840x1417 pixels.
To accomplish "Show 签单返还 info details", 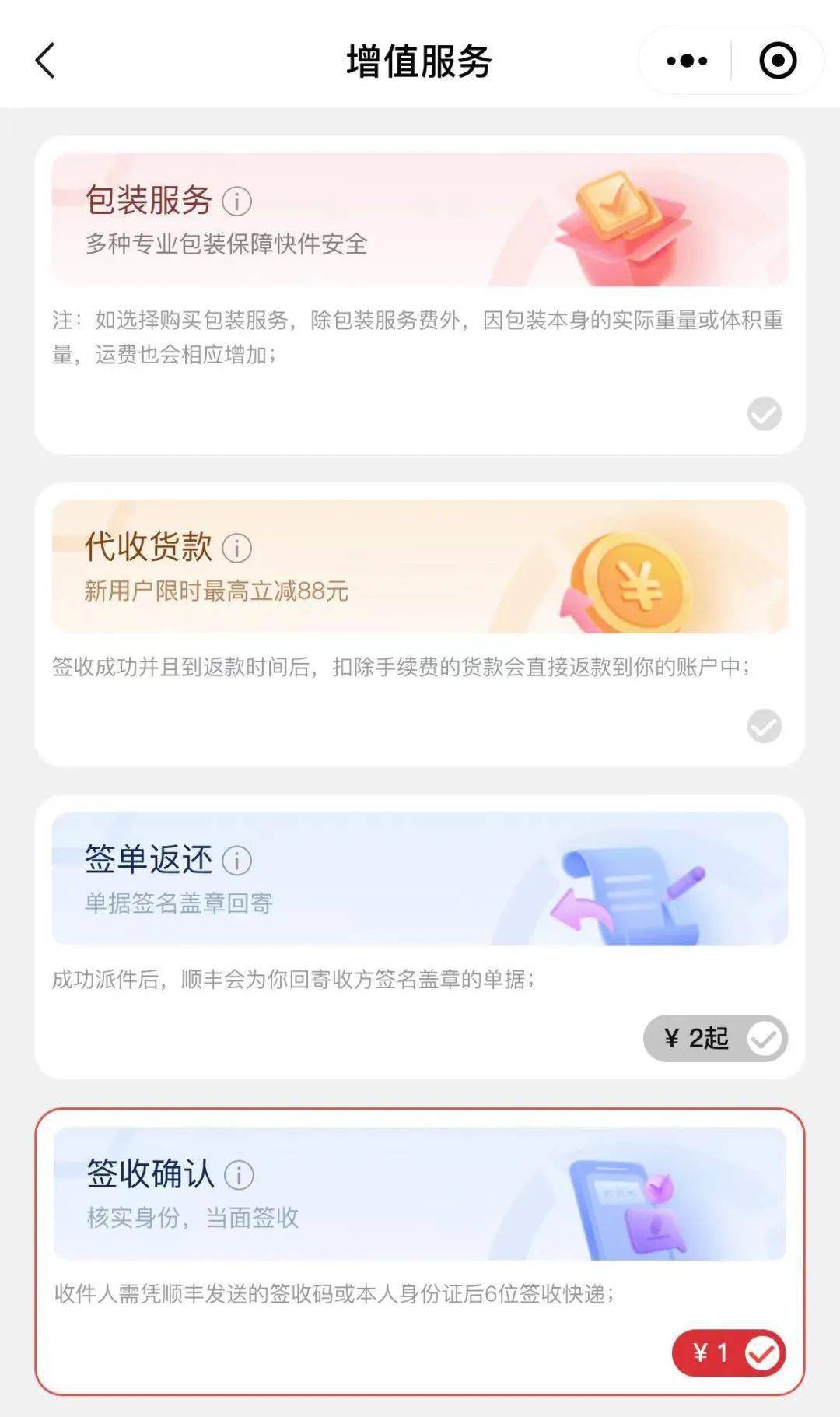I will coord(237,861).
